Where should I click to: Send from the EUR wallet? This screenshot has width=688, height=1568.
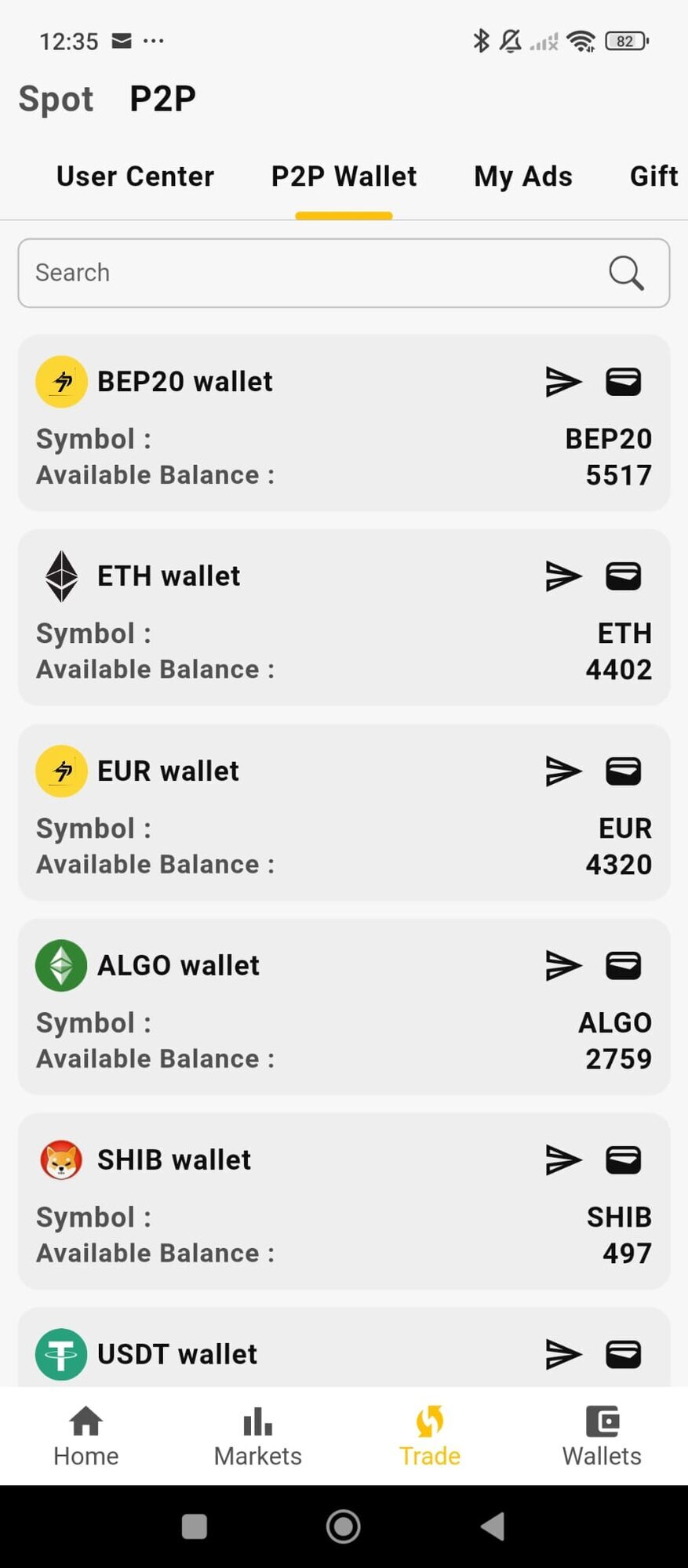563,771
